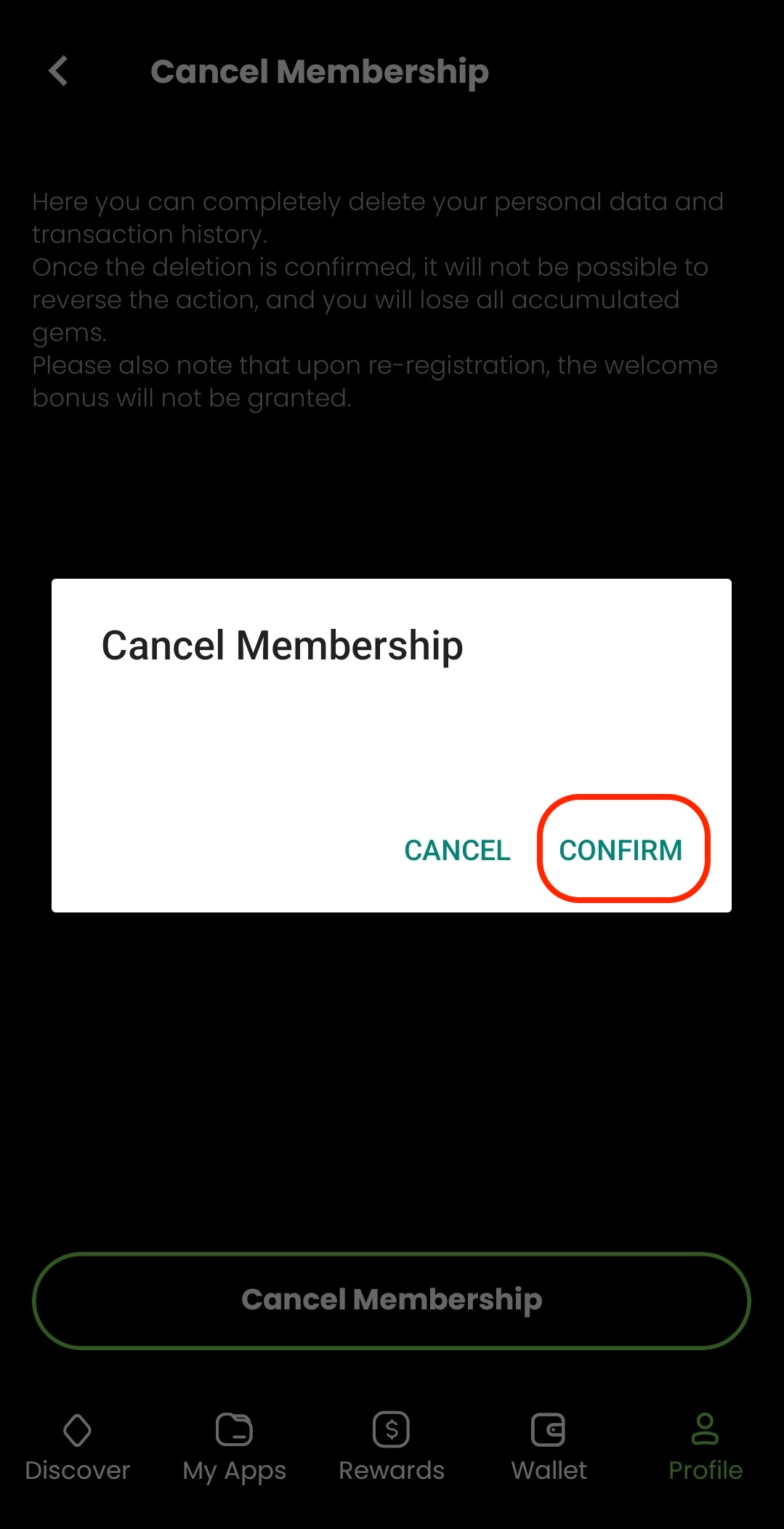
Task: Confirm the membership cancellation
Action: coord(621,849)
